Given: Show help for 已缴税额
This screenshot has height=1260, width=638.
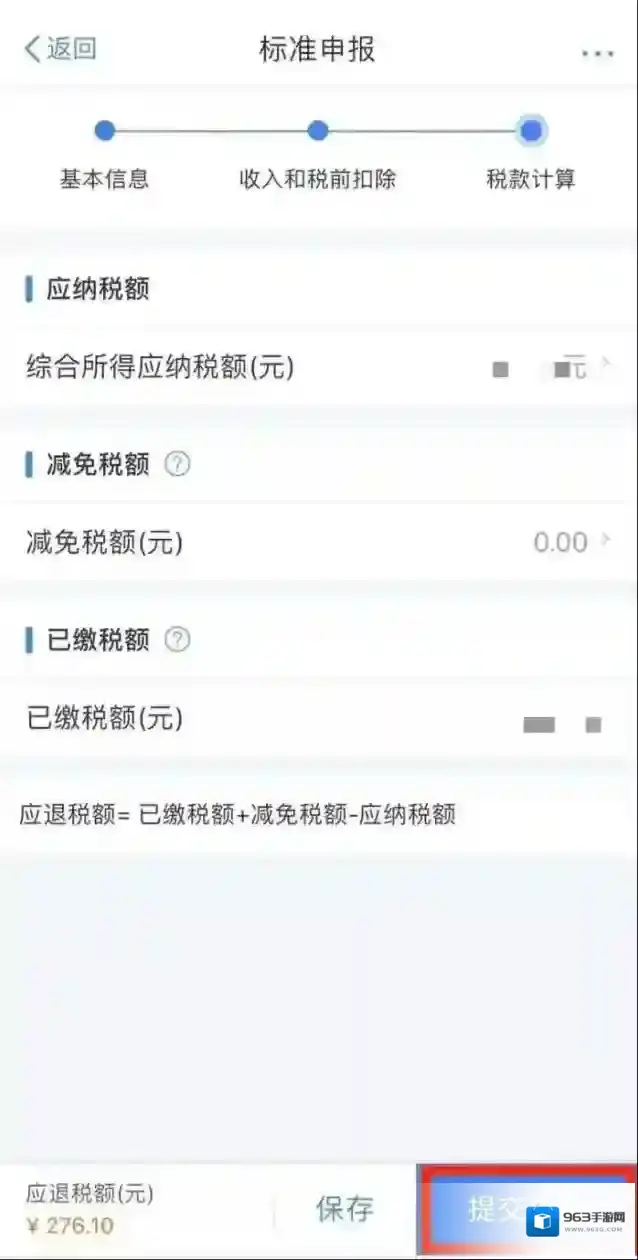Looking at the screenshot, I should click(x=177, y=640).
